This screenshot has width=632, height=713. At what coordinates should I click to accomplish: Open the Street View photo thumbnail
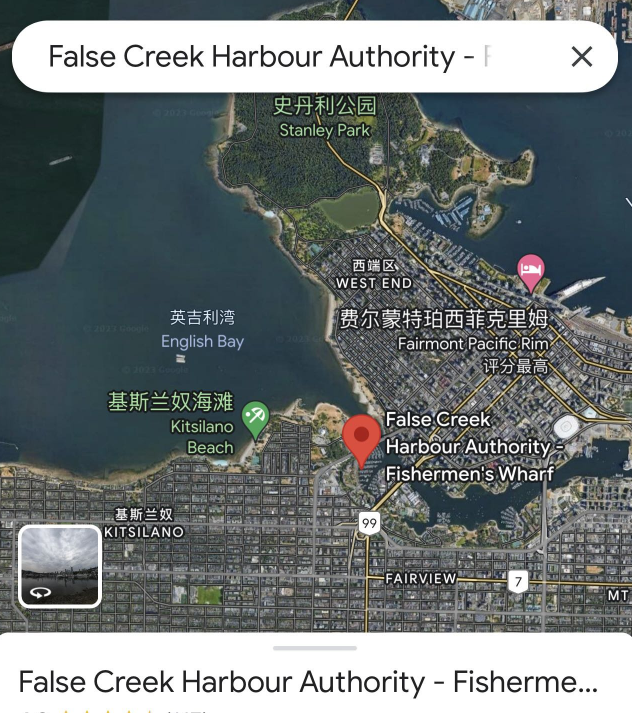click(x=60, y=566)
